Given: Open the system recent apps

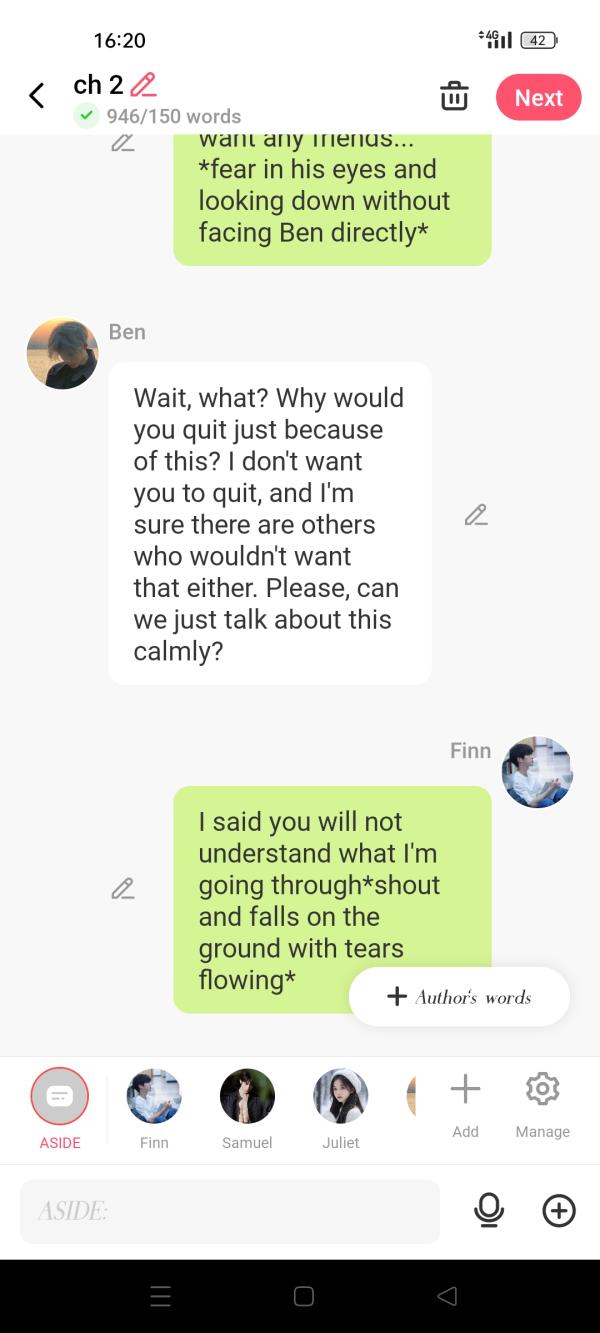Looking at the screenshot, I should coord(160,1296).
